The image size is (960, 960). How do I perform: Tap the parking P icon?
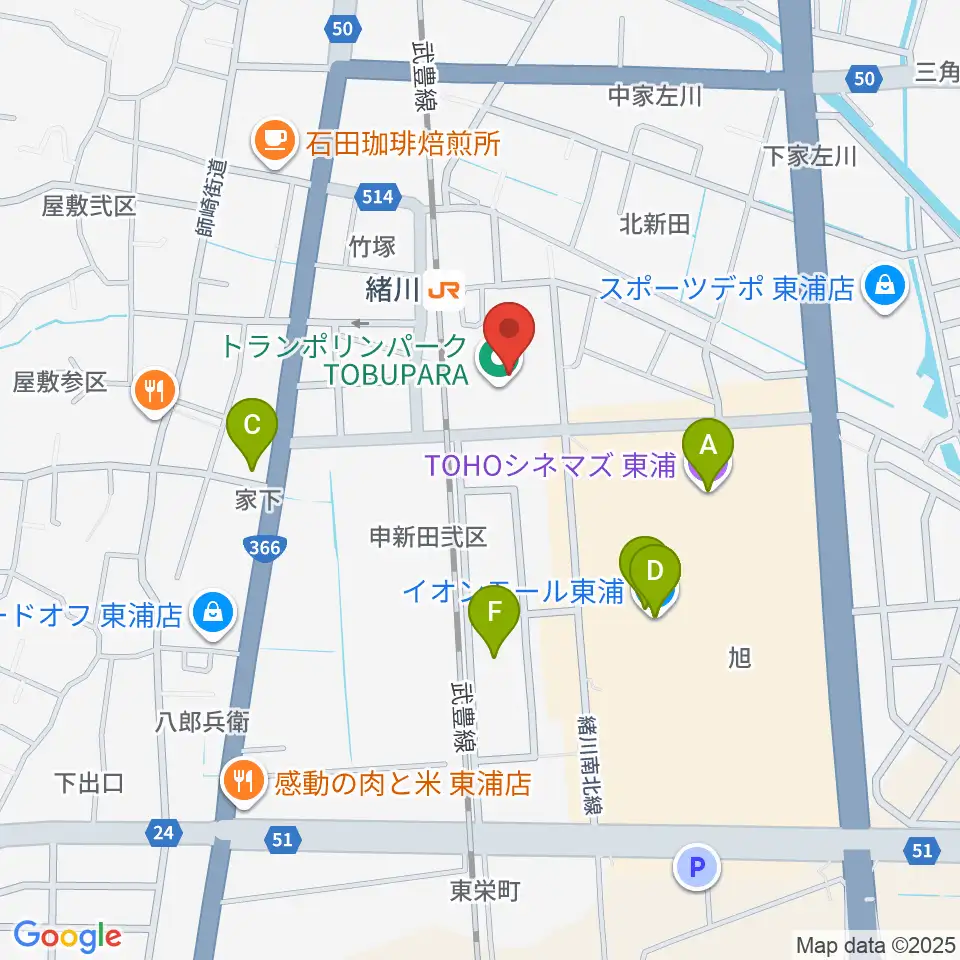(697, 867)
